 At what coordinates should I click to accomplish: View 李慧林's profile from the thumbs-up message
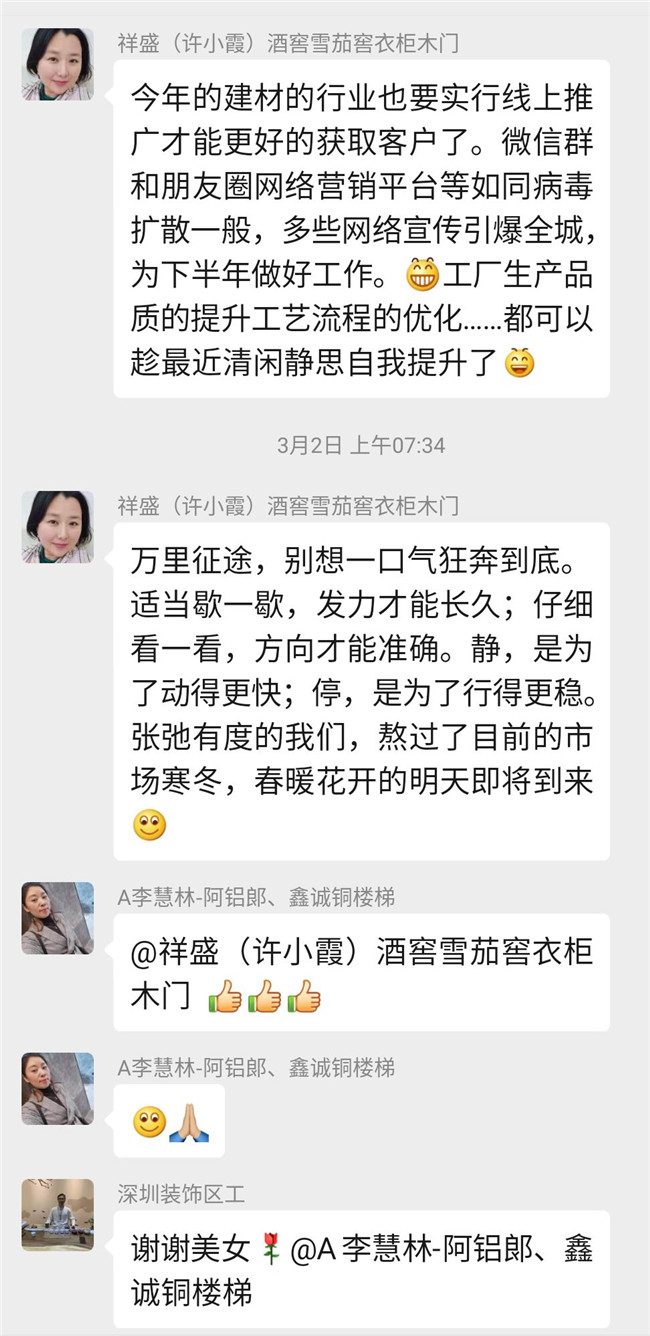click(x=58, y=917)
